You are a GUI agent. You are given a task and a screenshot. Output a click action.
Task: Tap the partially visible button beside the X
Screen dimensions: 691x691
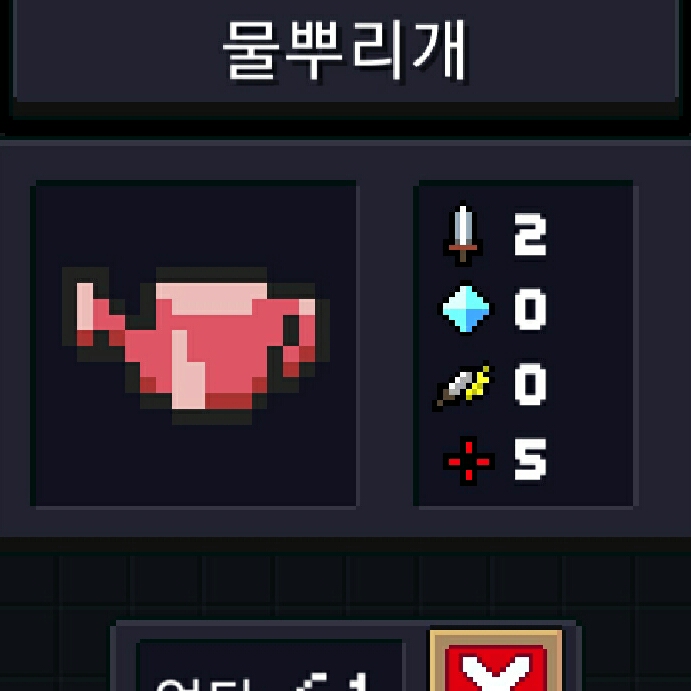click(x=270, y=668)
